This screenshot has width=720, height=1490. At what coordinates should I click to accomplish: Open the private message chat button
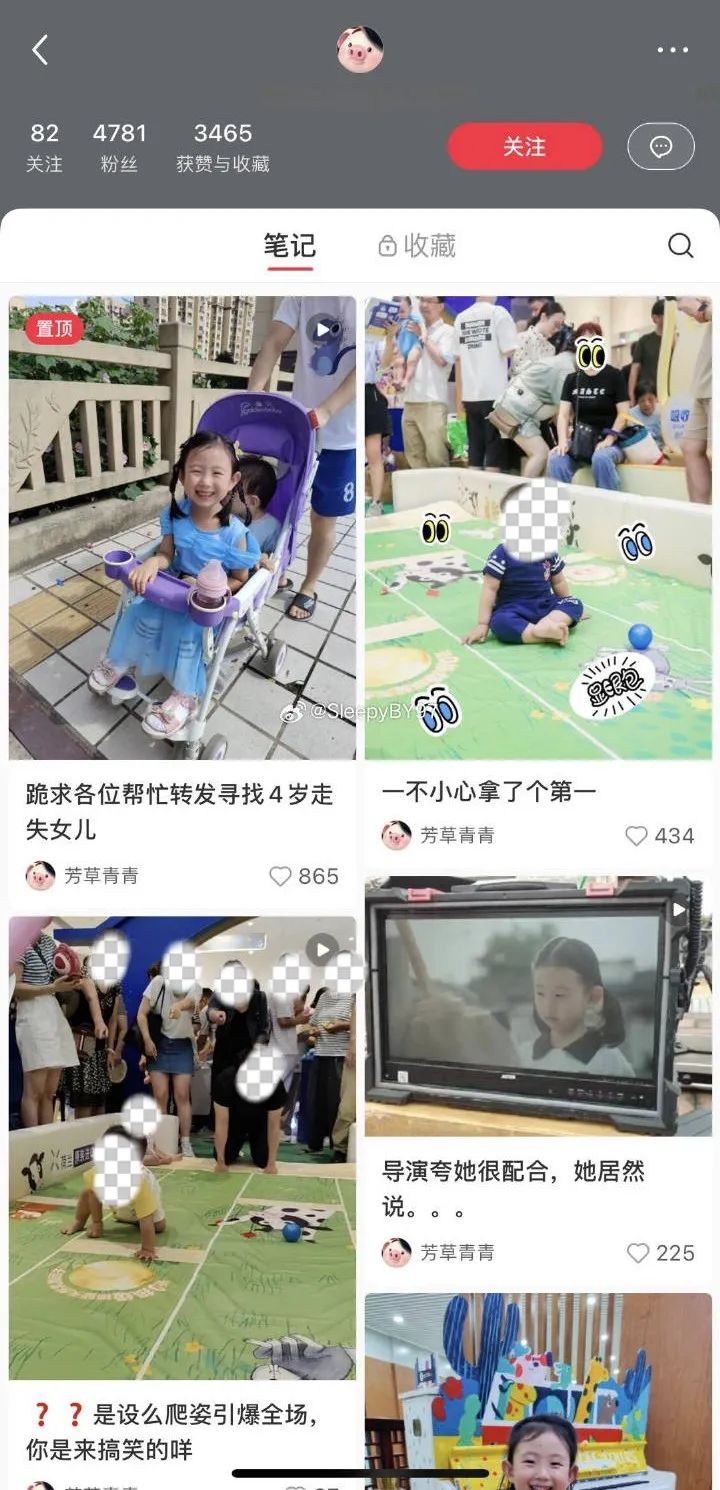click(x=660, y=147)
